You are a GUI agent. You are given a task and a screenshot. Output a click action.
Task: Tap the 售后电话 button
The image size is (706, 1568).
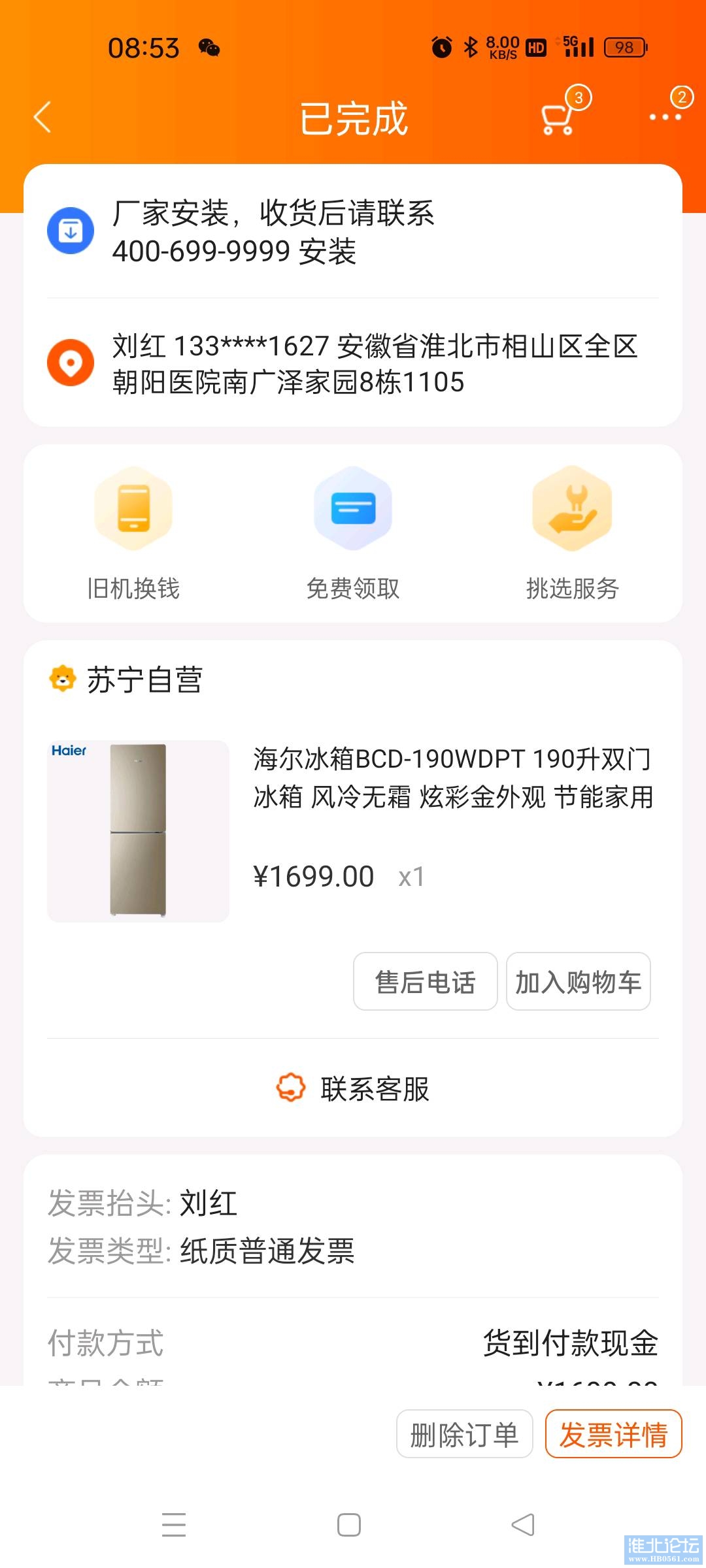426,982
